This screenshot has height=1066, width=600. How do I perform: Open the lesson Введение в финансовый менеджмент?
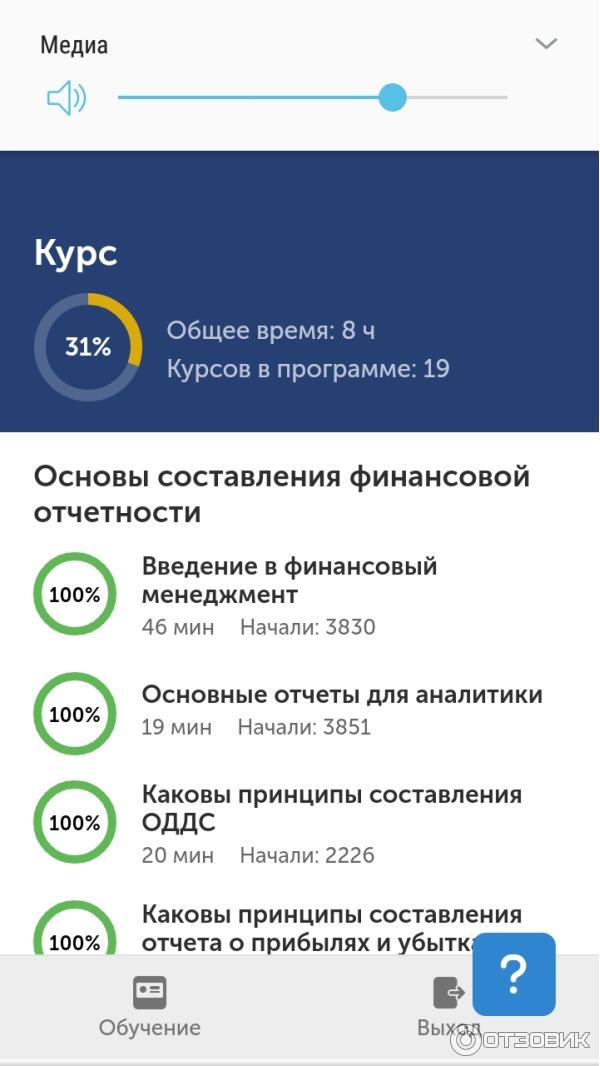tap(289, 581)
